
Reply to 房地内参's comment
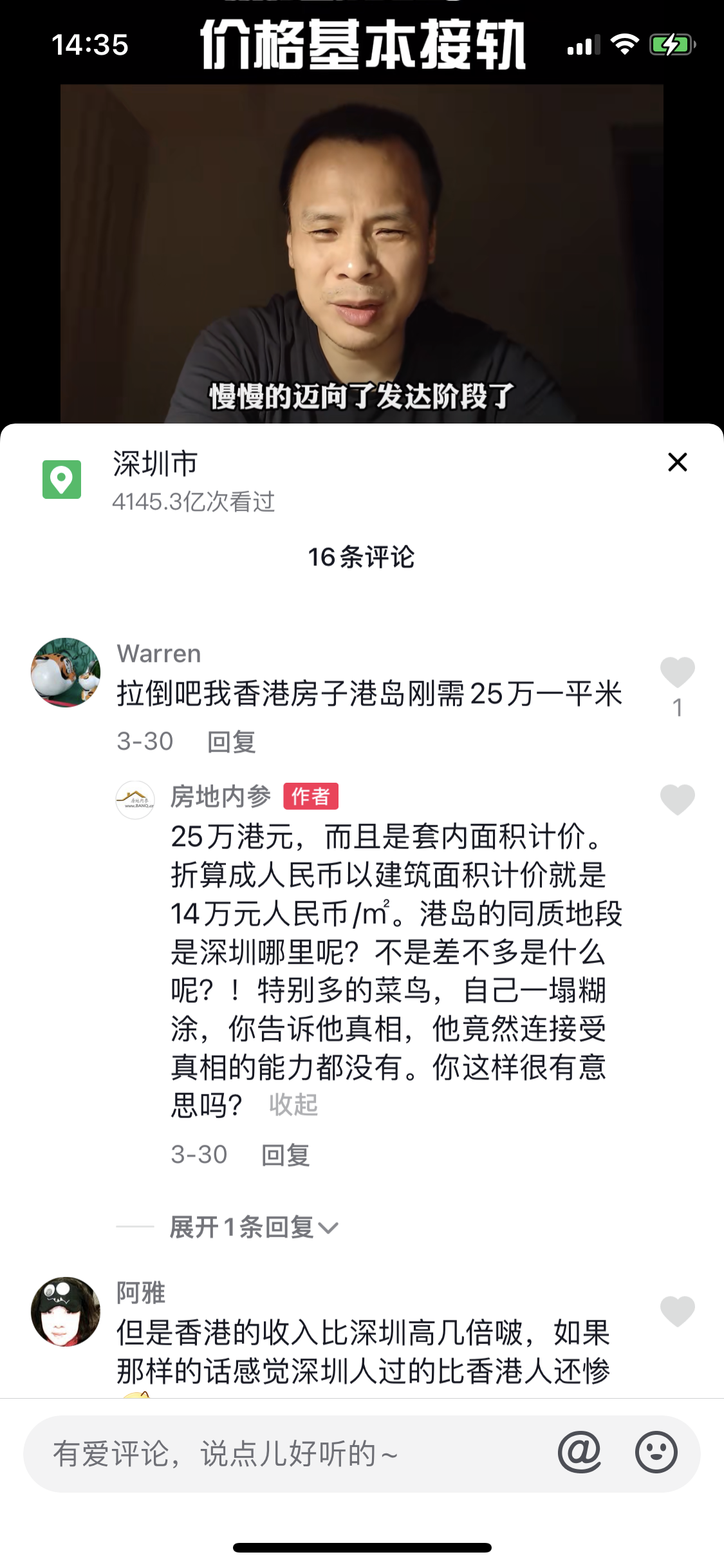[286, 1155]
